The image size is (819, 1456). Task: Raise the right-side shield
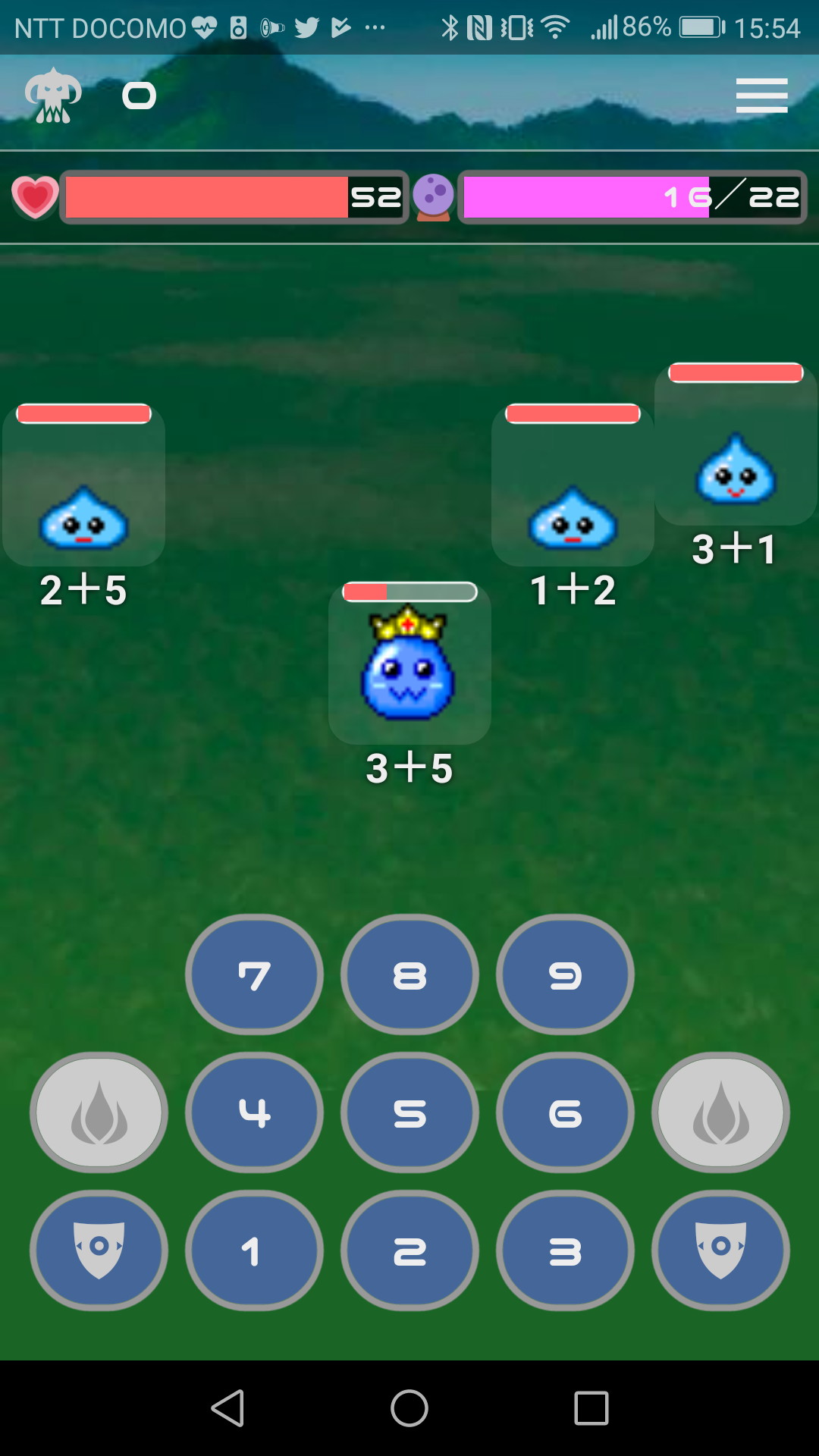(720, 1250)
